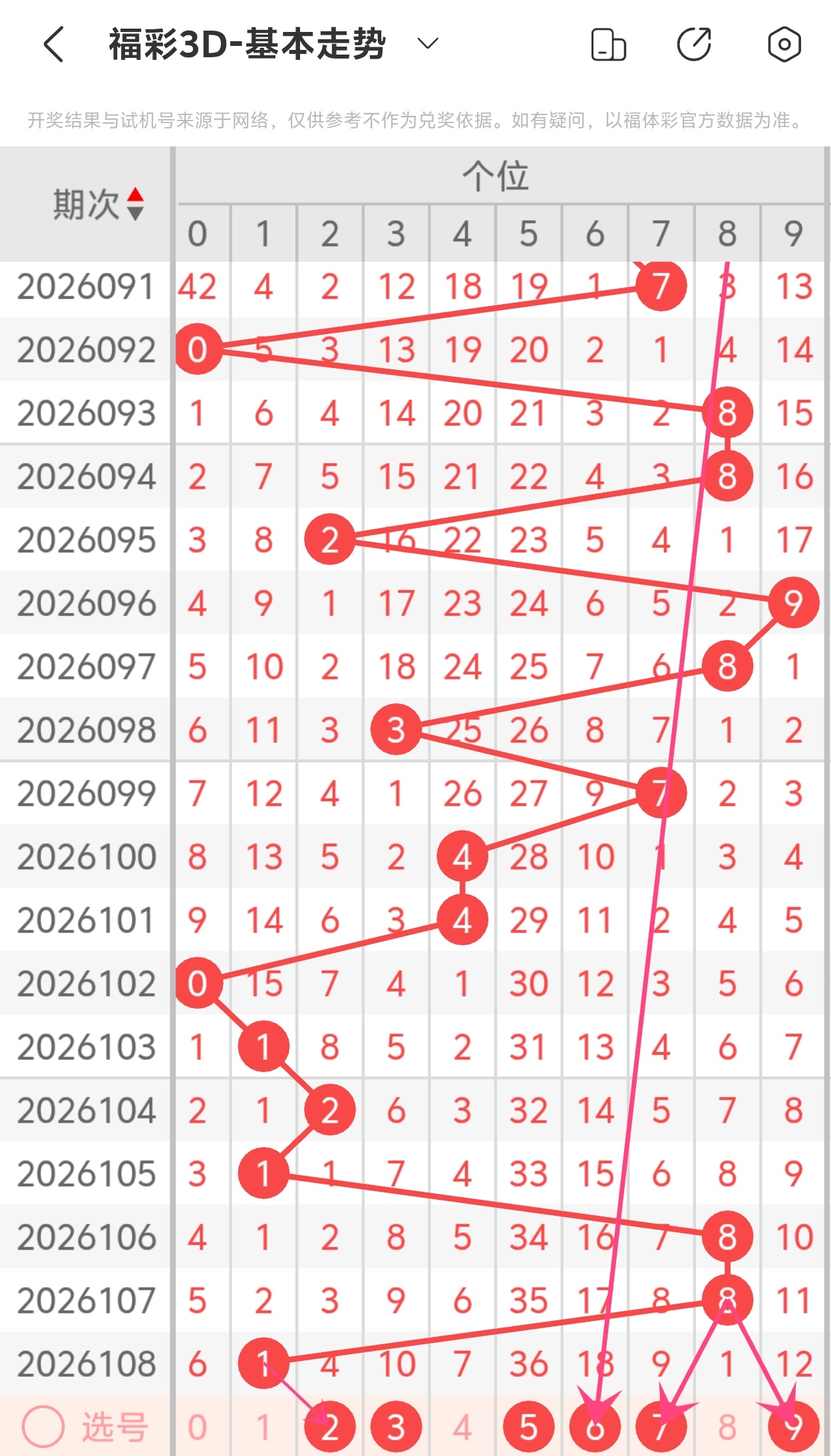The height and width of the screenshot is (1456, 831).
Task: Deselect number 3 in the 选号 row
Action: 396,1427
